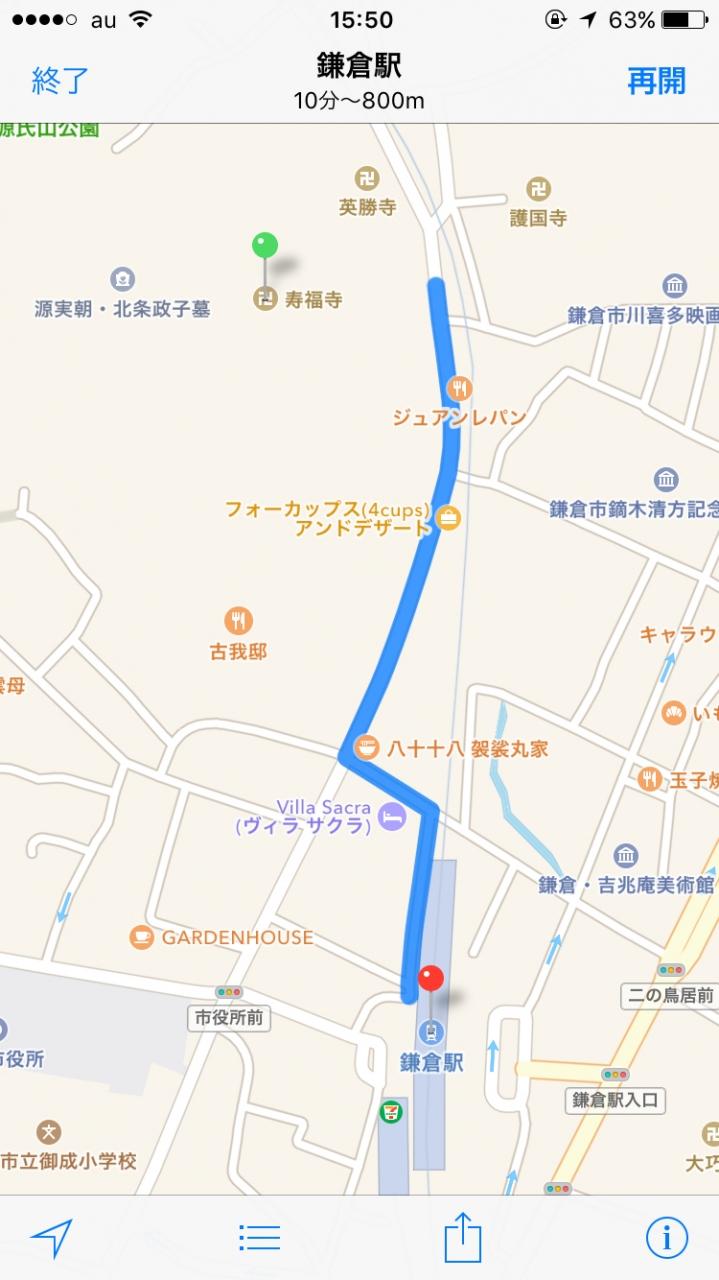Open the 八十八 袈裟丸家 restaurant marker
Image resolution: width=719 pixels, height=1280 pixels.
367,748
